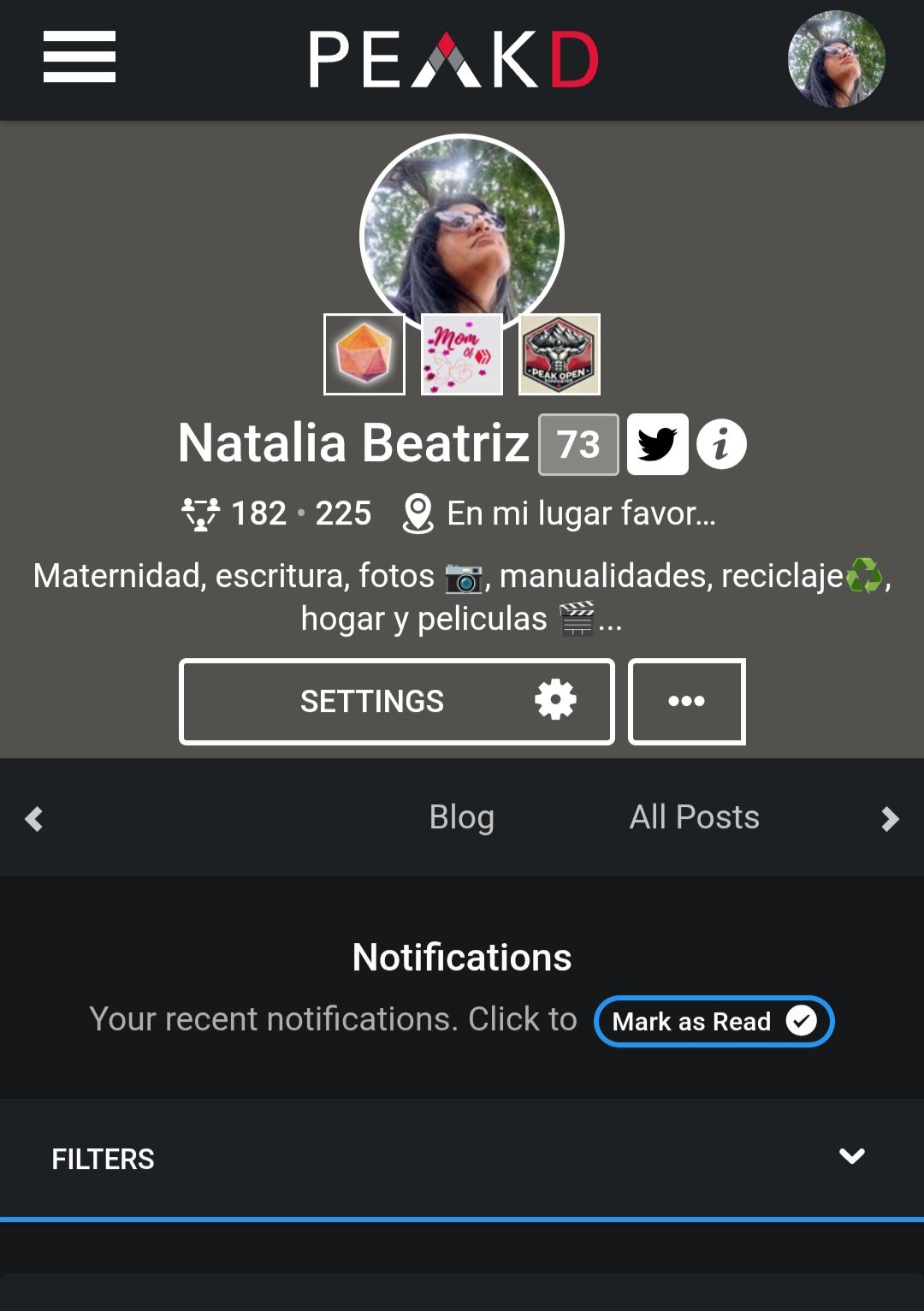Open the hamburger menu
924x1311 pixels.
coord(80,57)
